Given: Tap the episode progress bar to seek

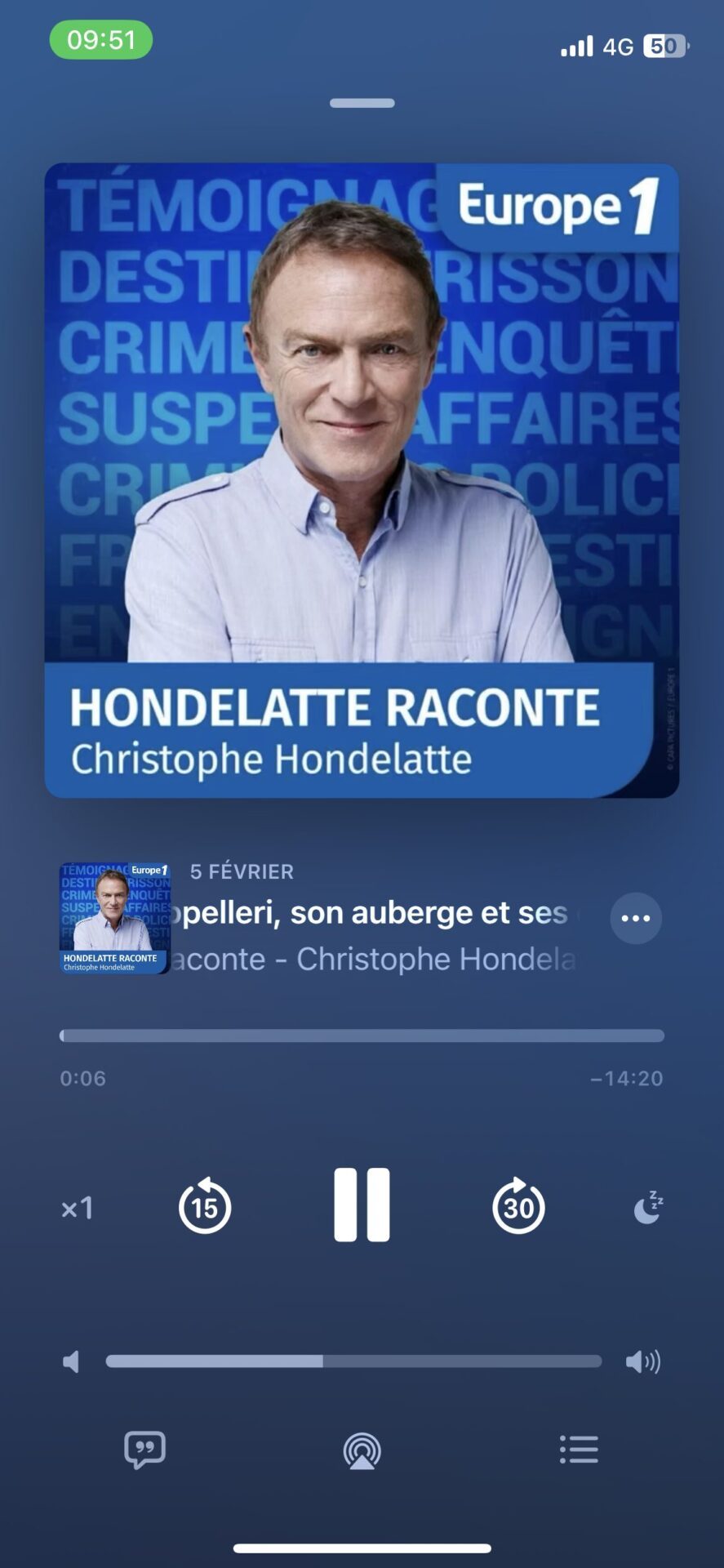Looking at the screenshot, I should pyautogui.click(x=362, y=1036).
